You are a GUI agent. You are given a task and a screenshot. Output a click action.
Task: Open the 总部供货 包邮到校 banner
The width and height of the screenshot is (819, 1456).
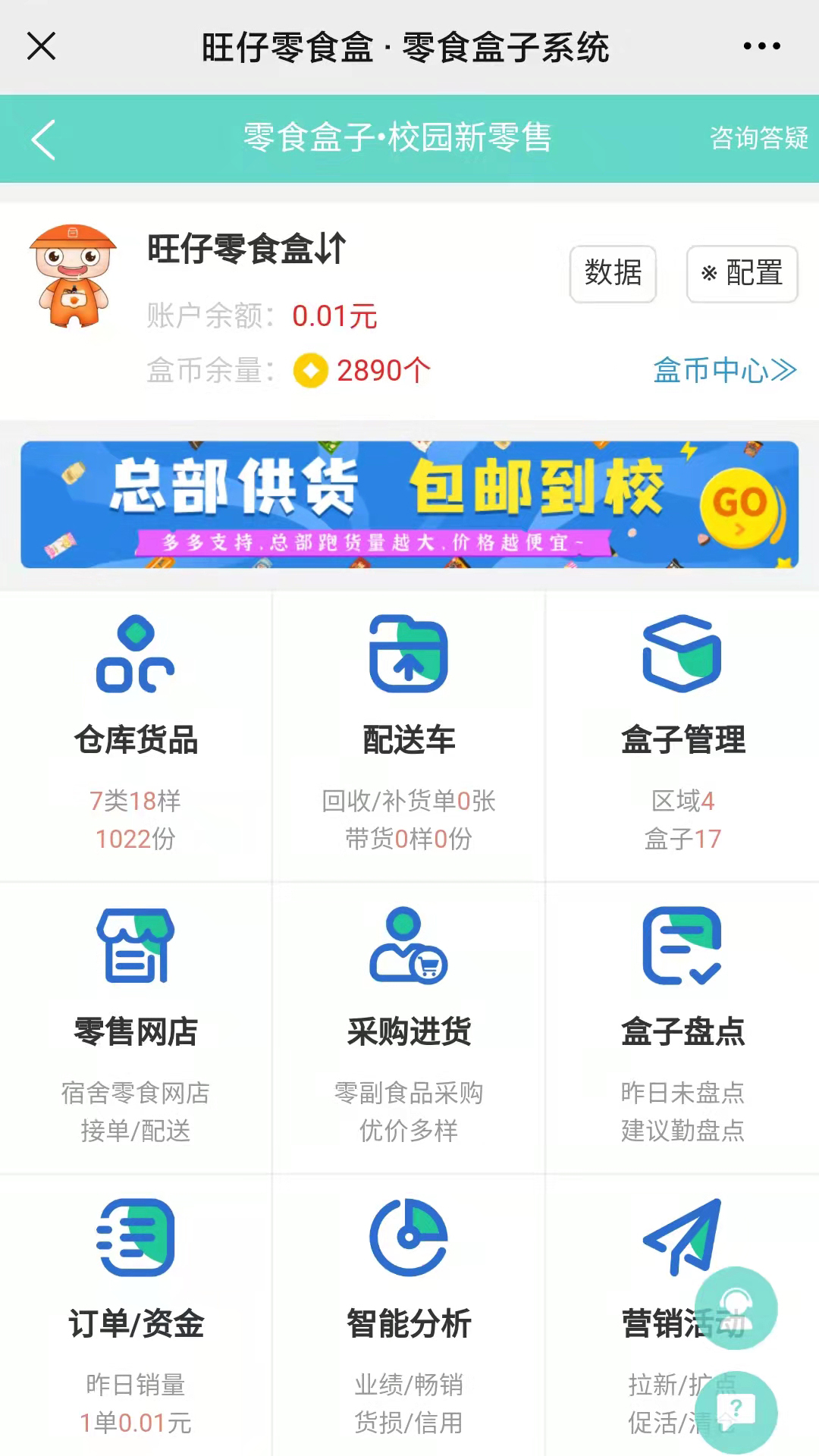pyautogui.click(x=409, y=504)
